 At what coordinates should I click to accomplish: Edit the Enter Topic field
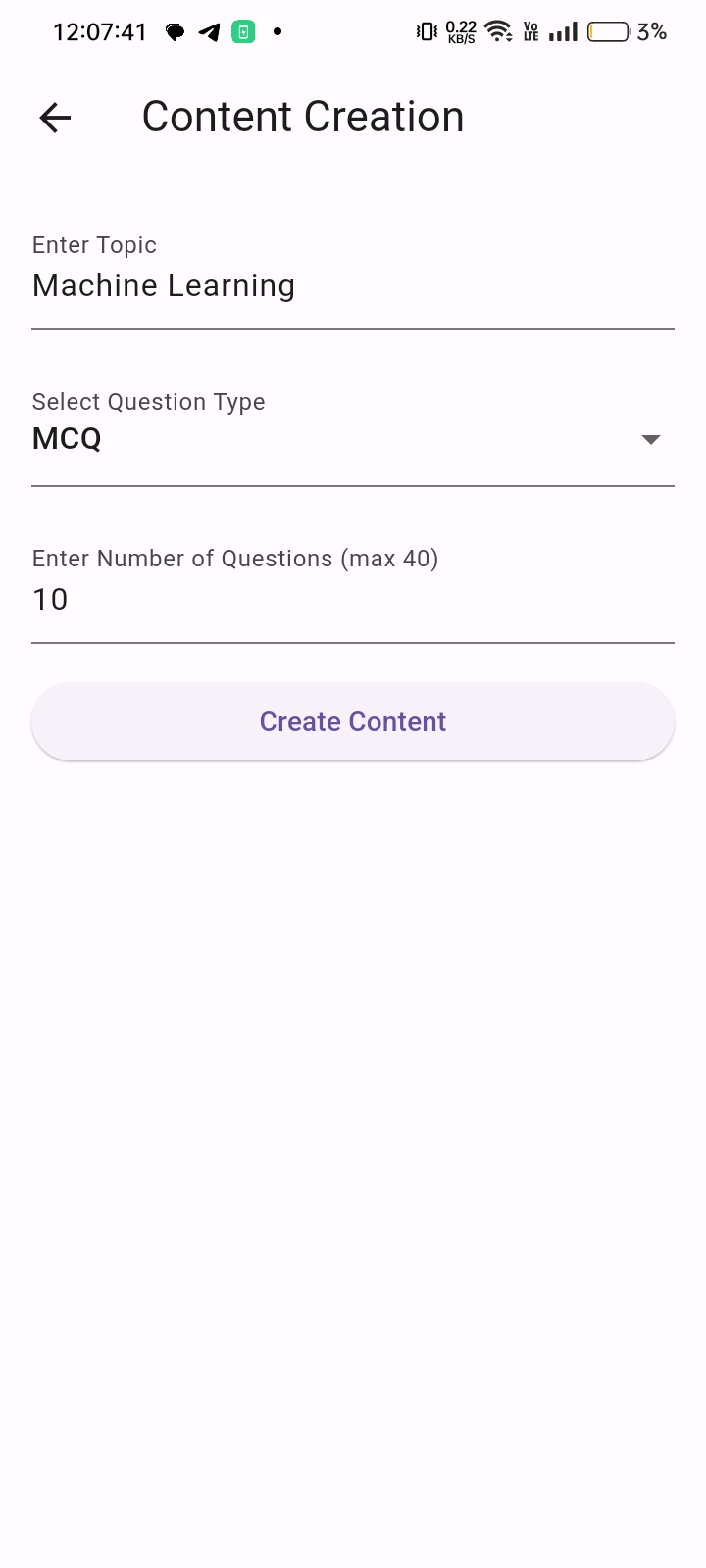pyautogui.click(x=352, y=286)
